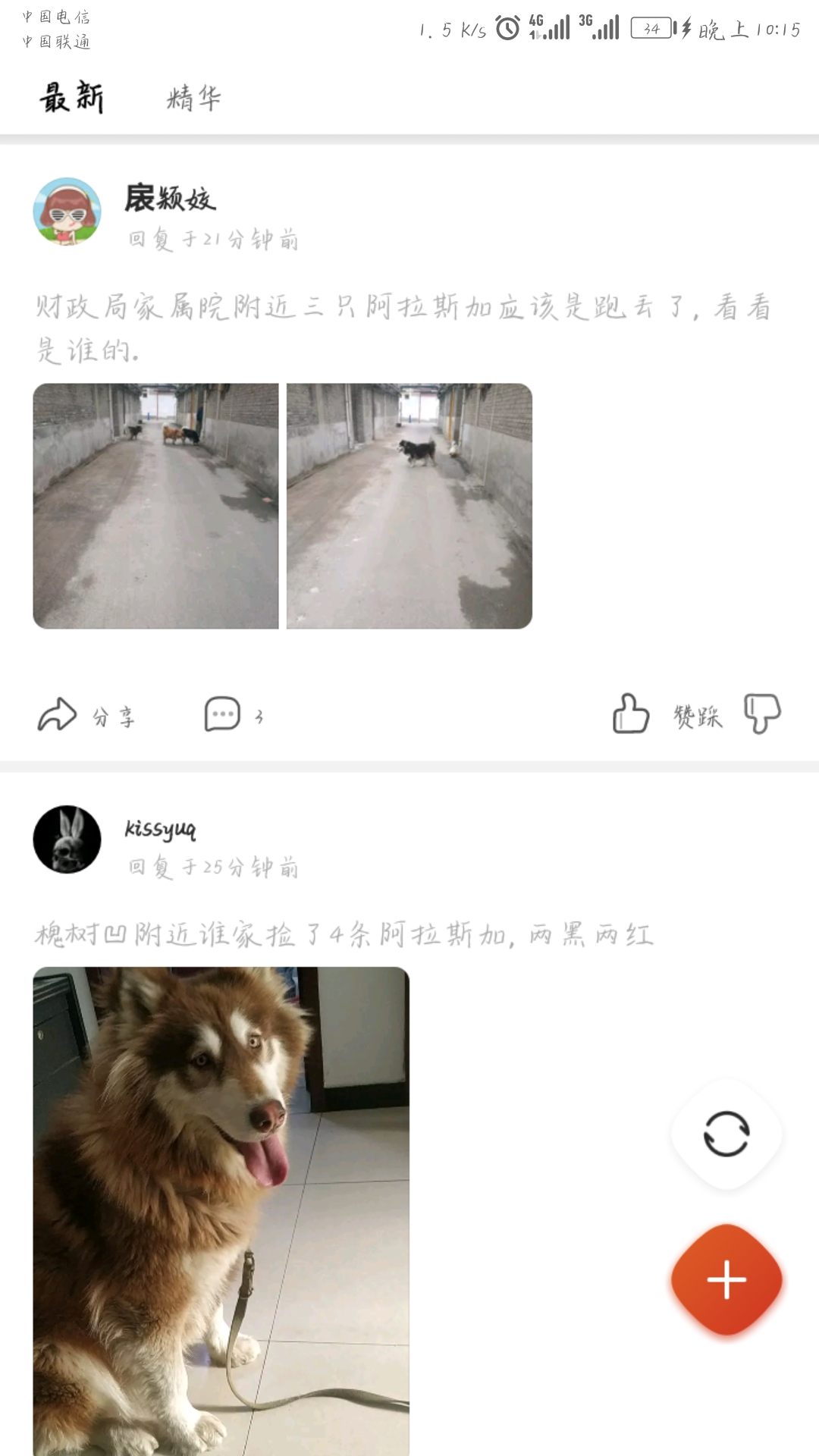Switch to the 精华 tab
The height and width of the screenshot is (1456, 819).
point(193,99)
